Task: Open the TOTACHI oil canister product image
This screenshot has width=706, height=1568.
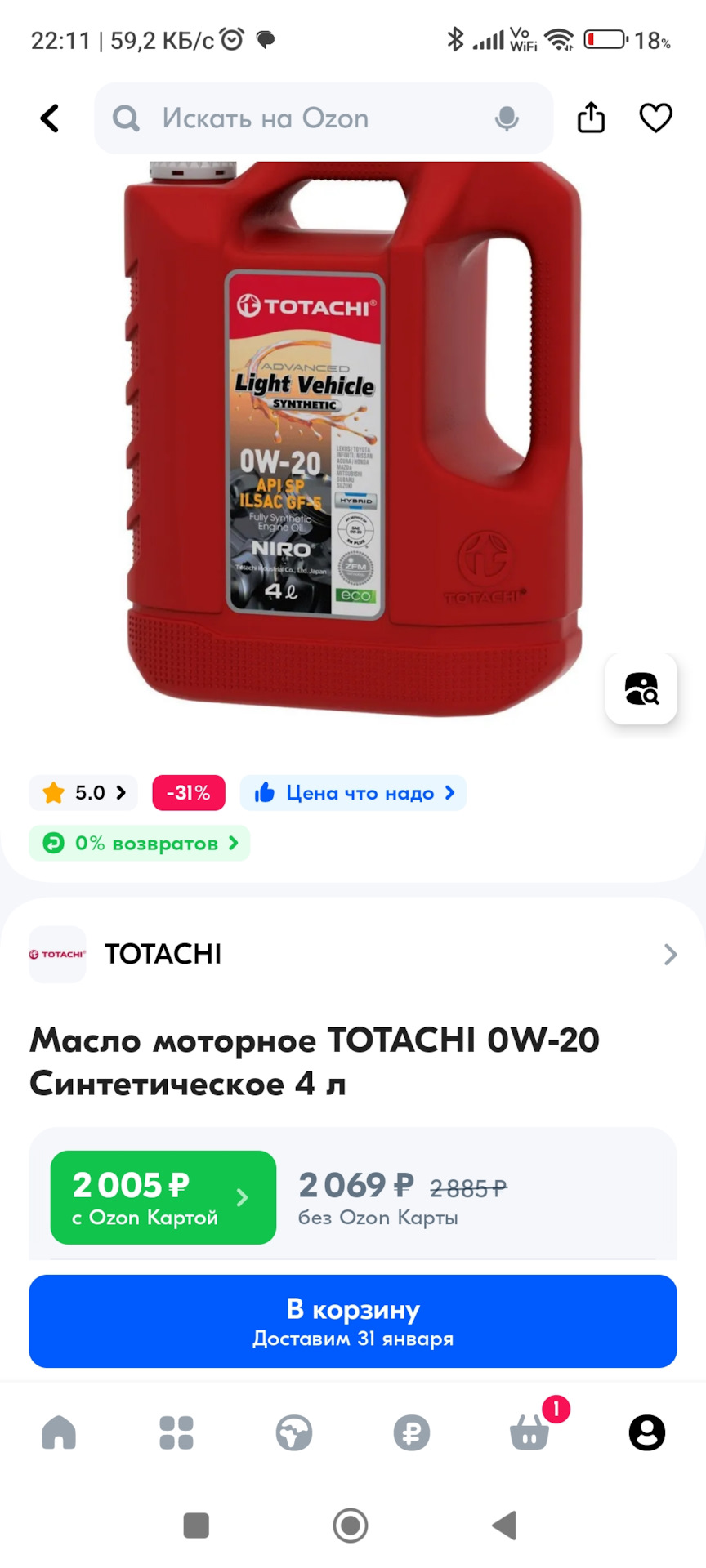Action: point(353,439)
